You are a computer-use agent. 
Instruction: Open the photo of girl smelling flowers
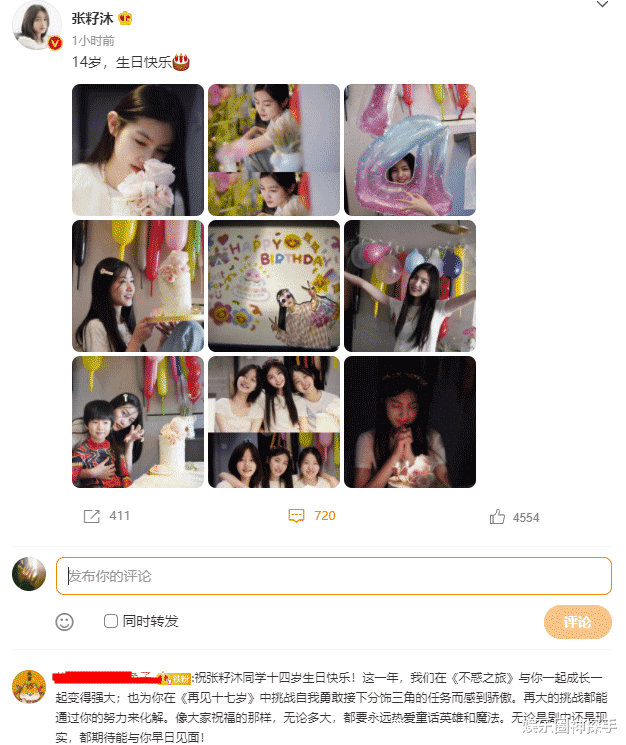point(138,150)
